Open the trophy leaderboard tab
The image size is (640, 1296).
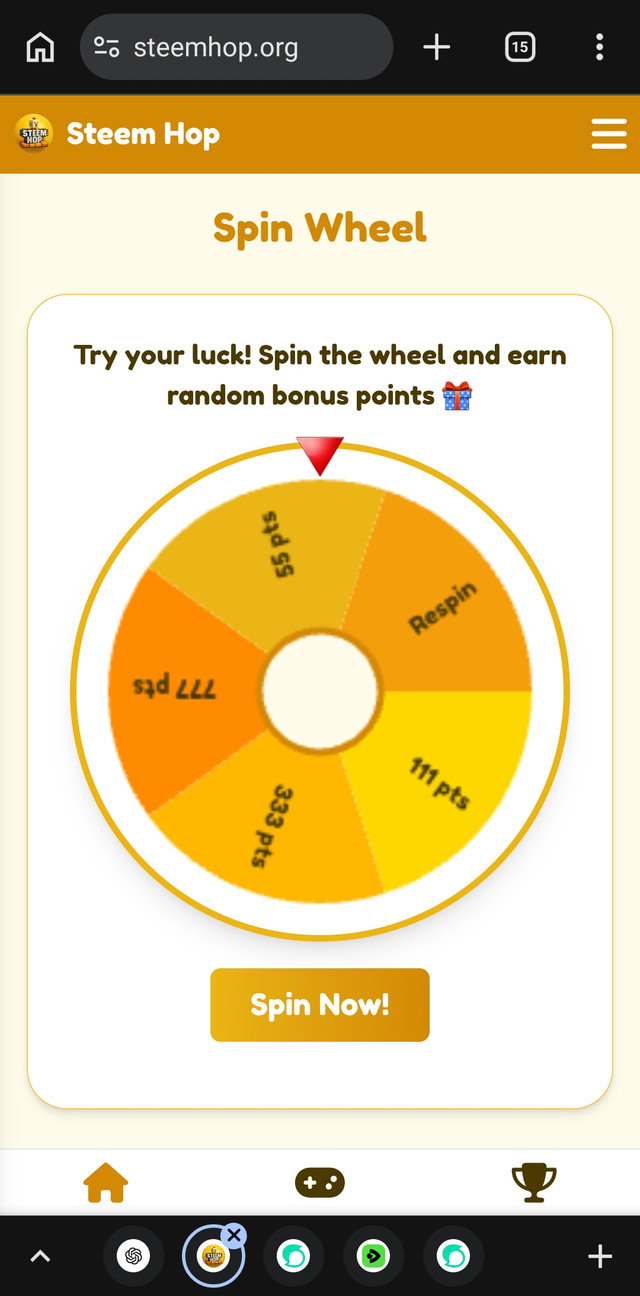click(x=533, y=1183)
